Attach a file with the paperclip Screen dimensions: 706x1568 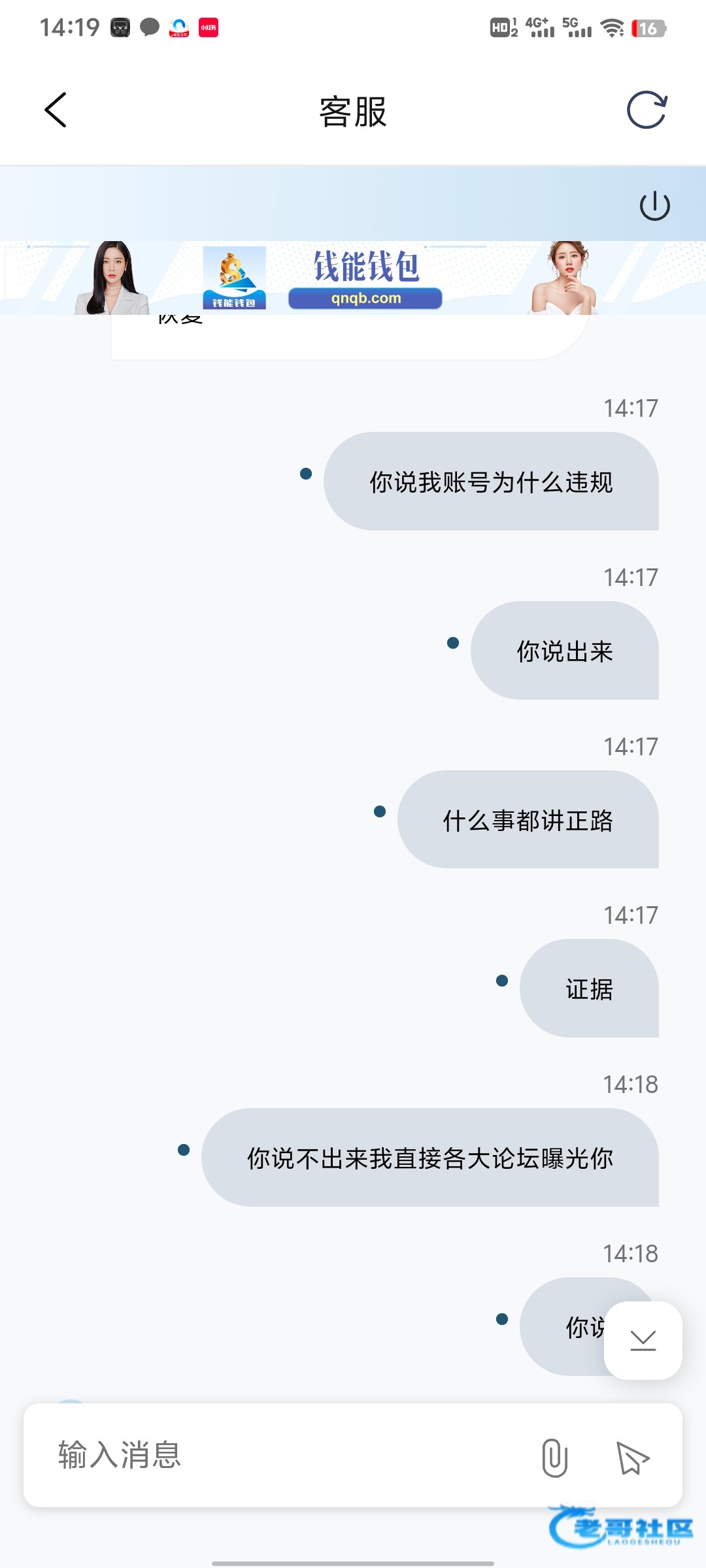(x=554, y=1458)
